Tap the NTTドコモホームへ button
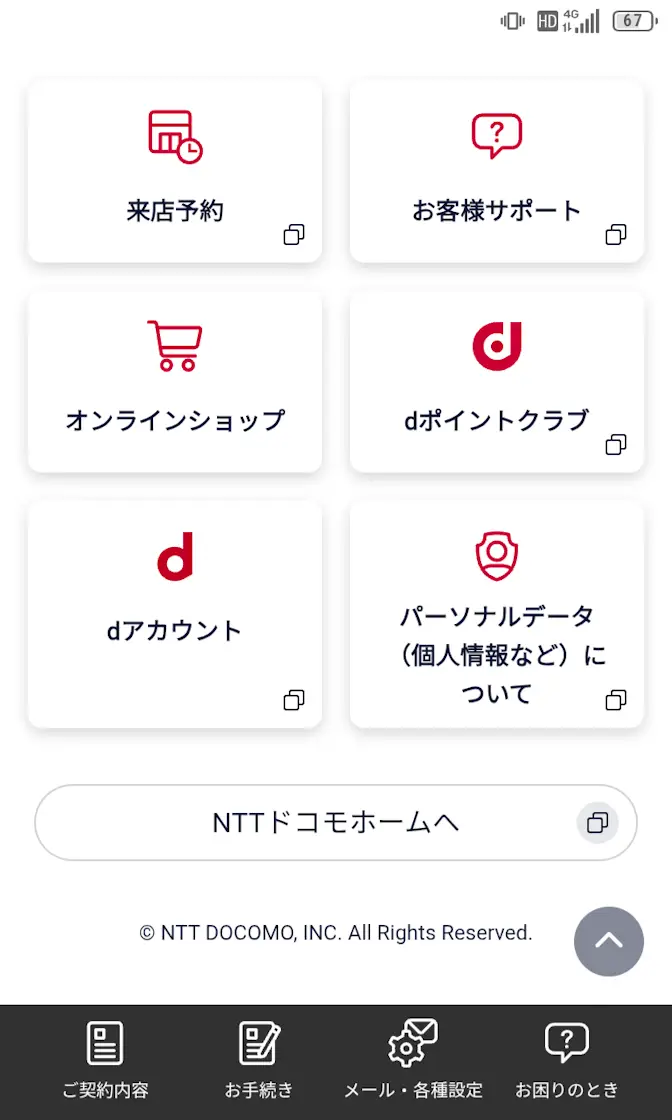Screen dimensions: 672x1120 [336, 822]
